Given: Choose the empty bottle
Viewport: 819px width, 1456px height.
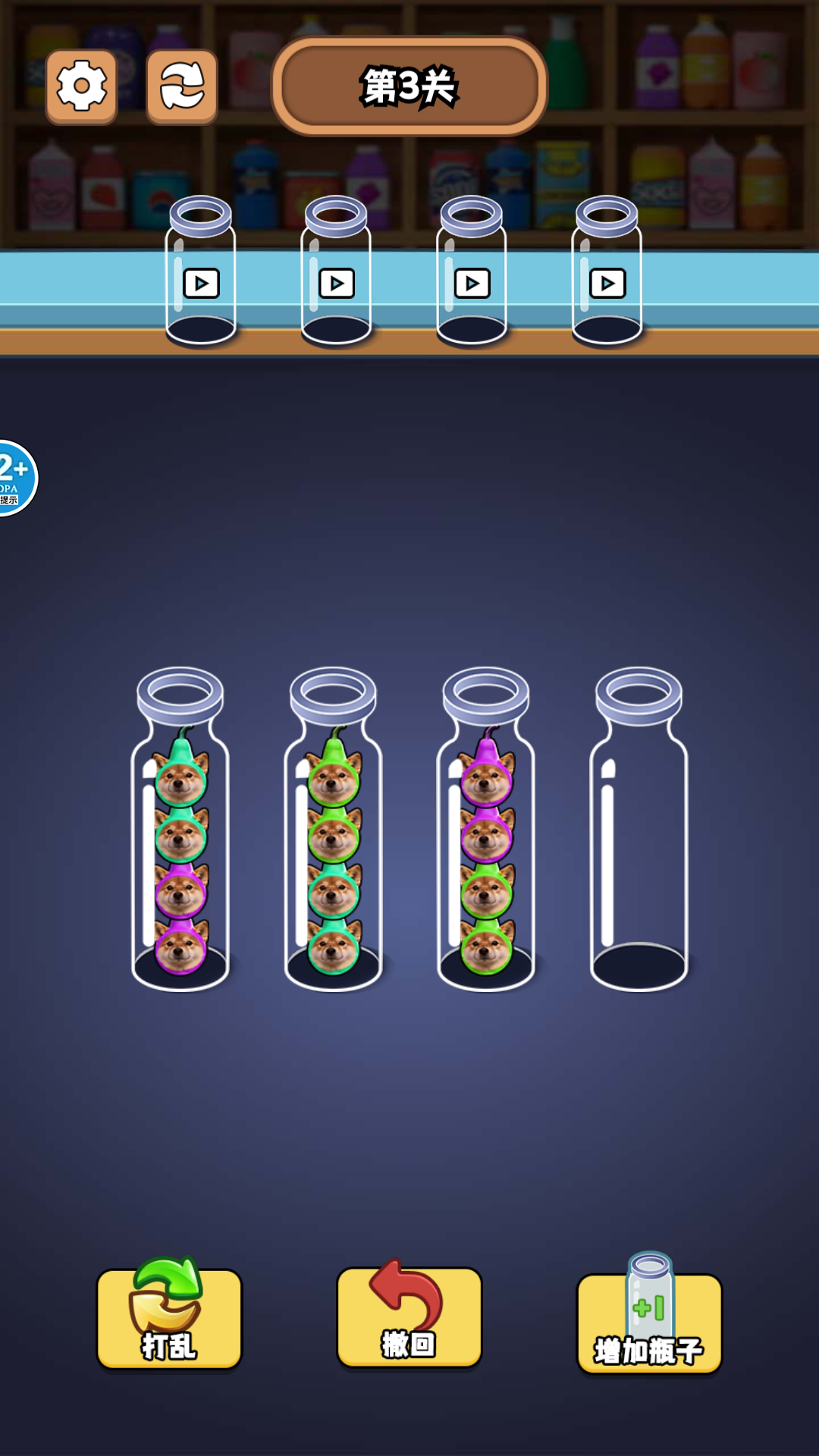Looking at the screenshot, I should pos(639,829).
